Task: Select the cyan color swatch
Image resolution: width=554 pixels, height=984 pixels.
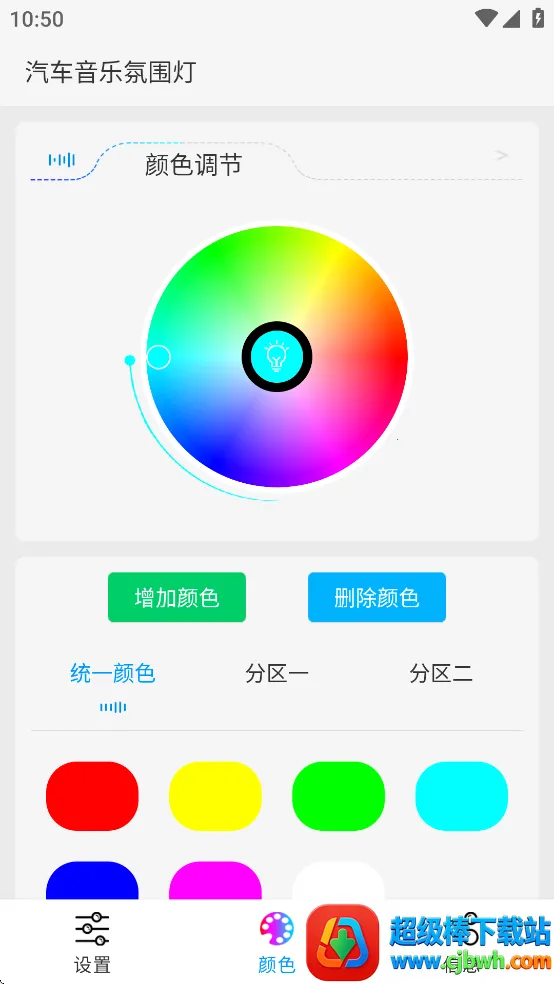Action: [462, 796]
